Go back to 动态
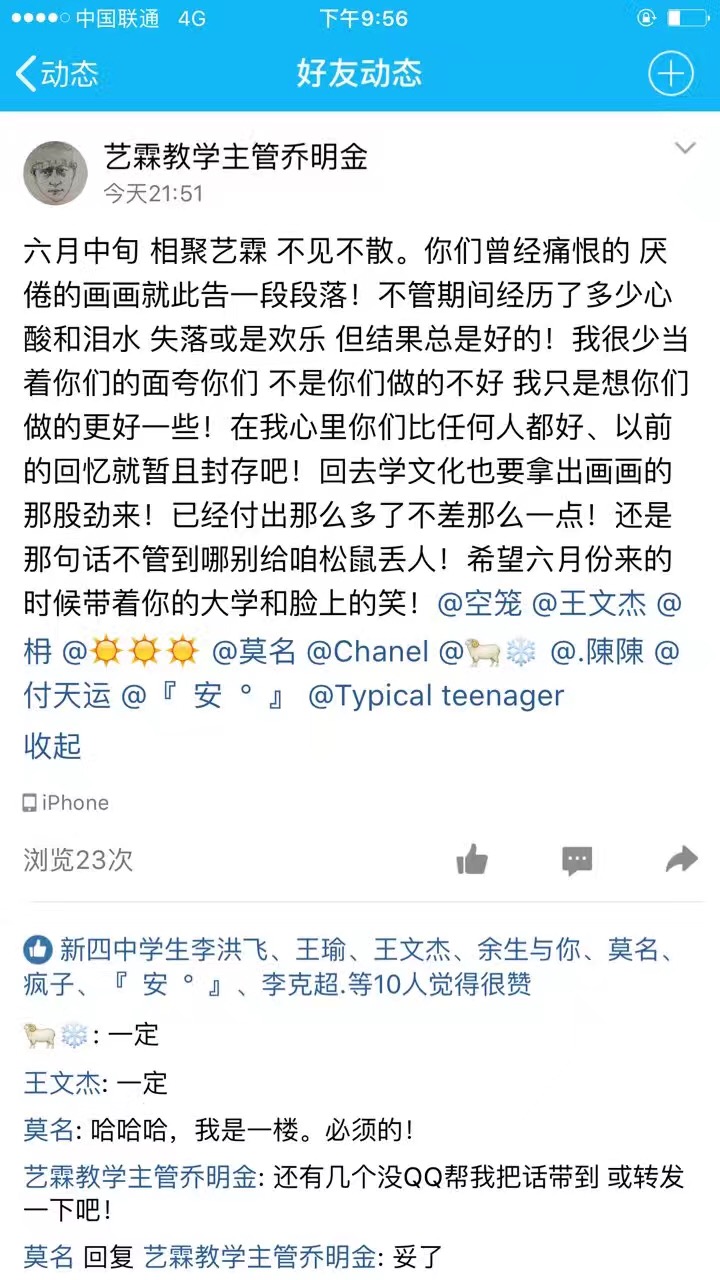Image resolution: width=720 pixels, height=1280 pixels. pos(58,73)
